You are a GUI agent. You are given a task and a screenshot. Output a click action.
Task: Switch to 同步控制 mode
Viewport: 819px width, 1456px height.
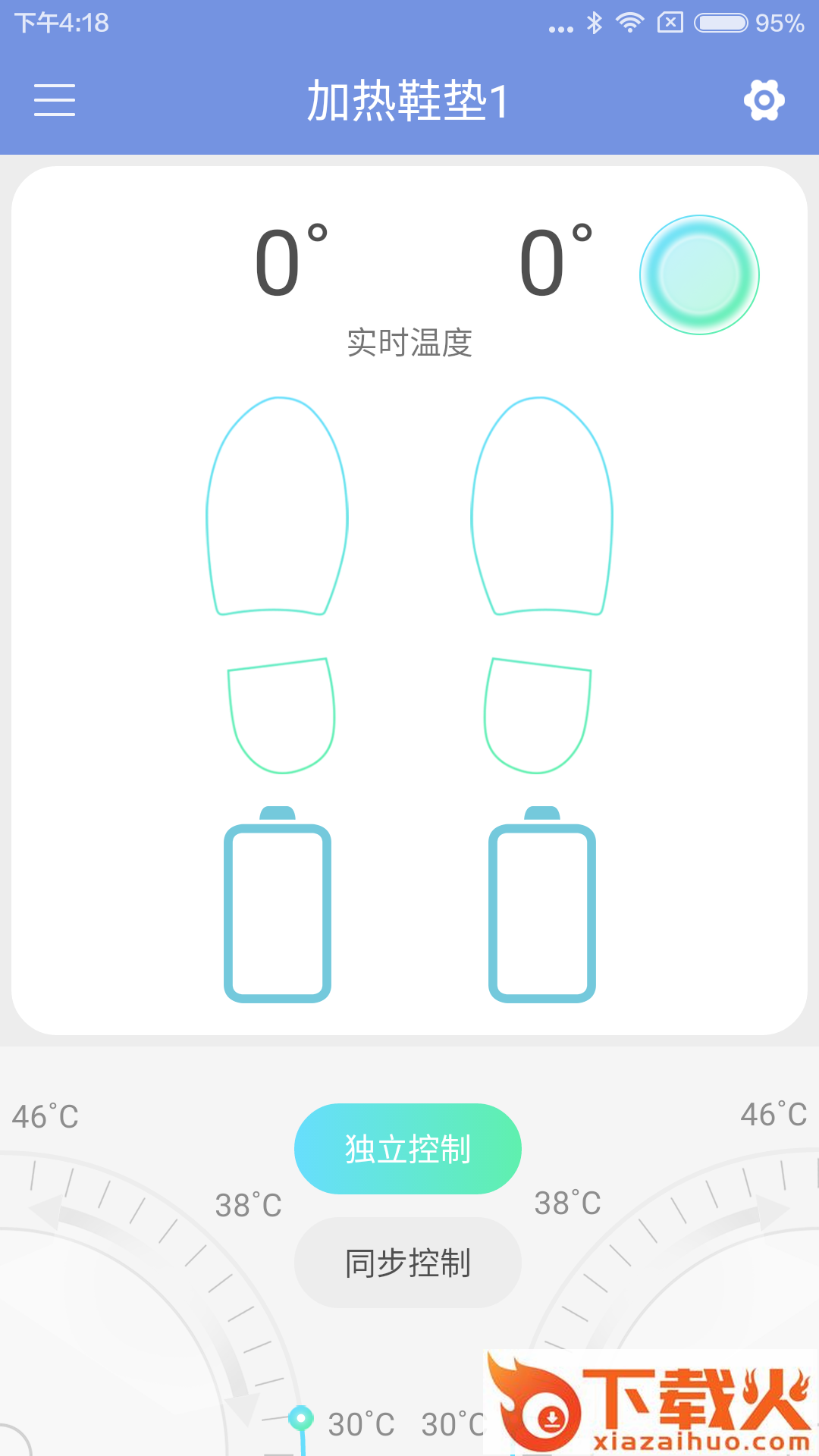pos(407,1263)
